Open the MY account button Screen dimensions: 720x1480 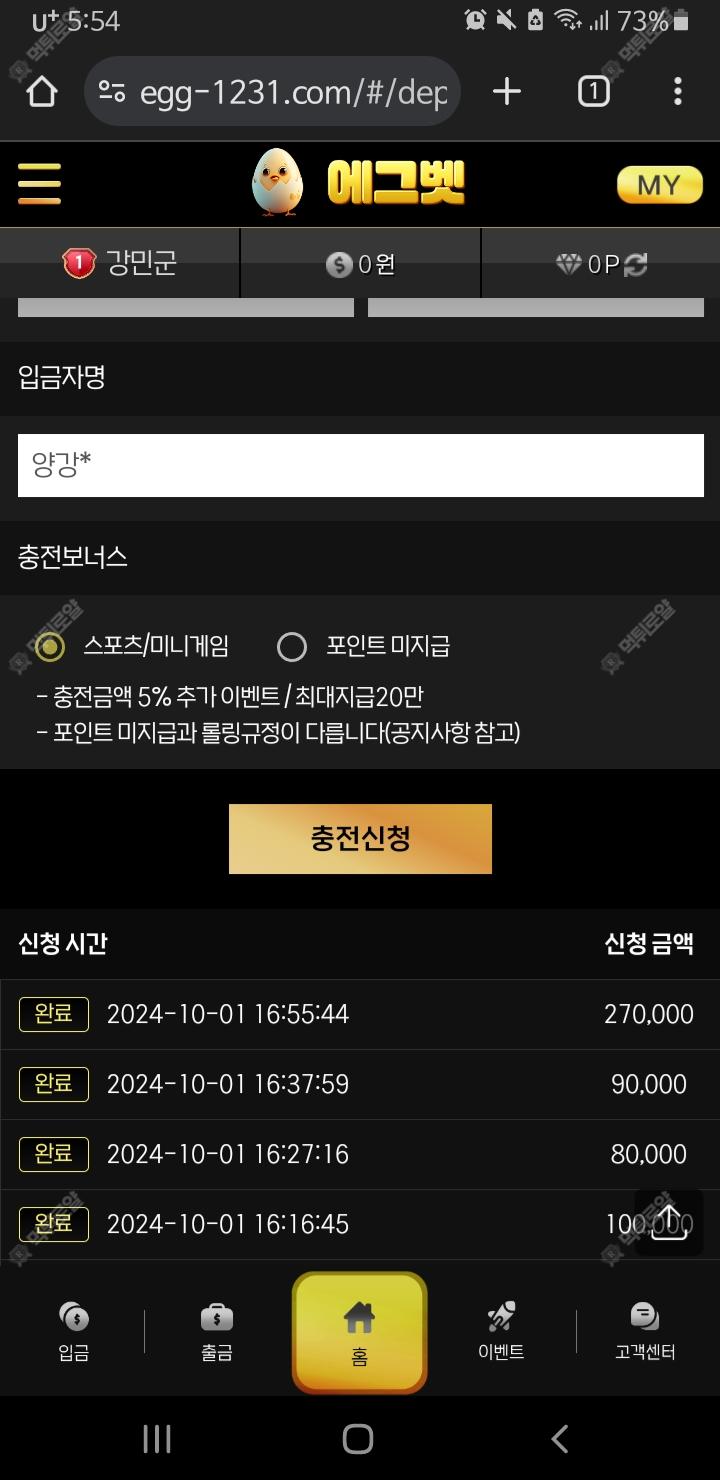(659, 185)
